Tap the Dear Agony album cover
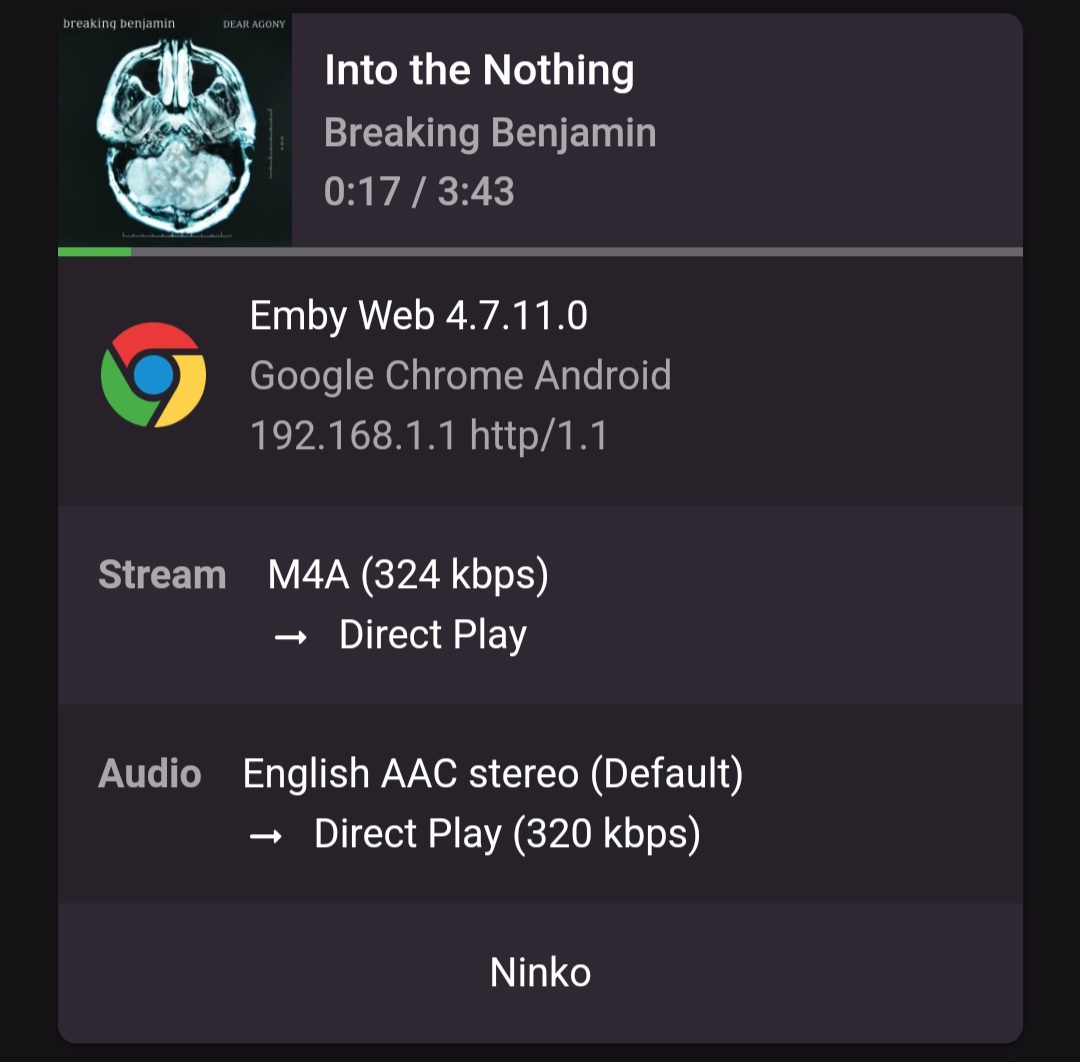1080x1062 pixels. tap(175, 130)
